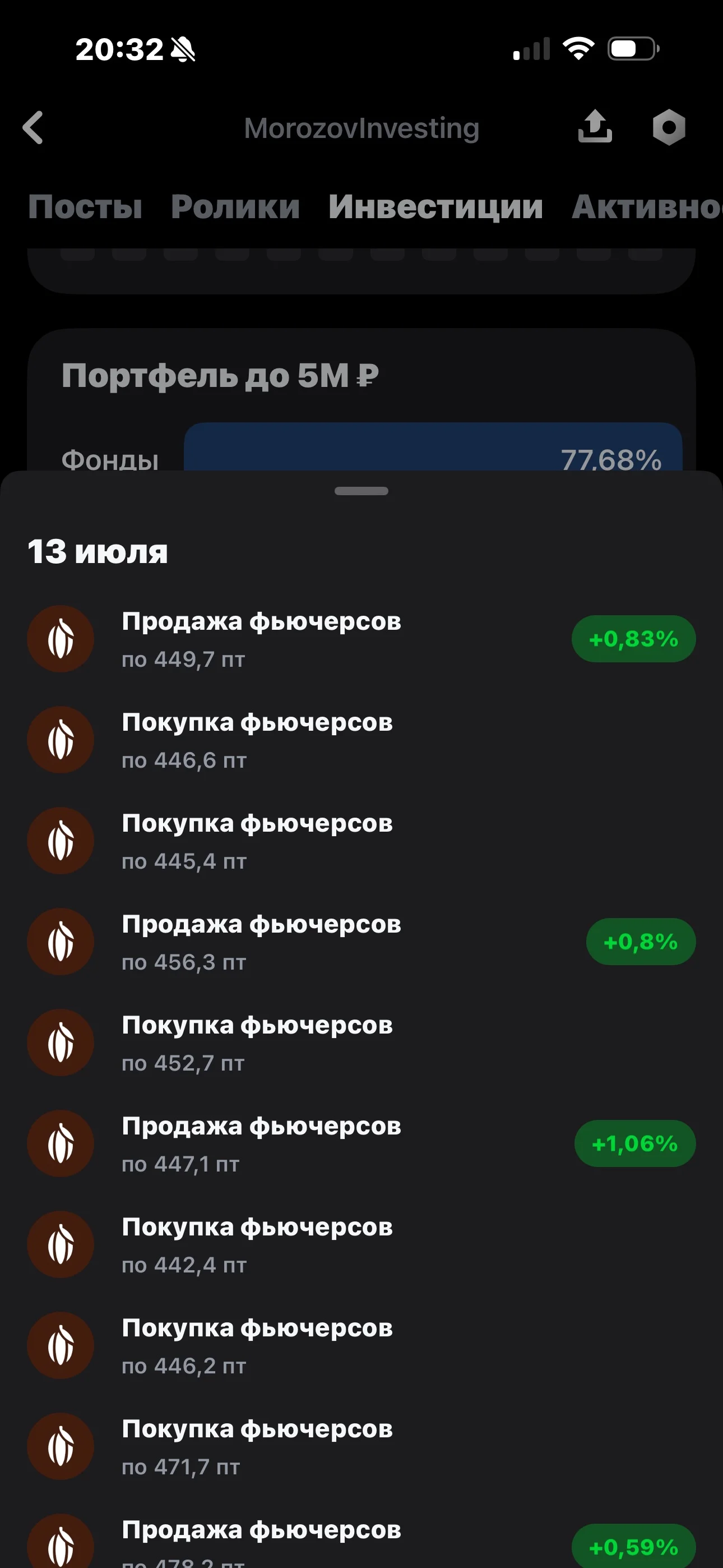Image resolution: width=723 pixels, height=1568 pixels.
Task: Share the MorozovInvesting profile
Action: [595, 126]
